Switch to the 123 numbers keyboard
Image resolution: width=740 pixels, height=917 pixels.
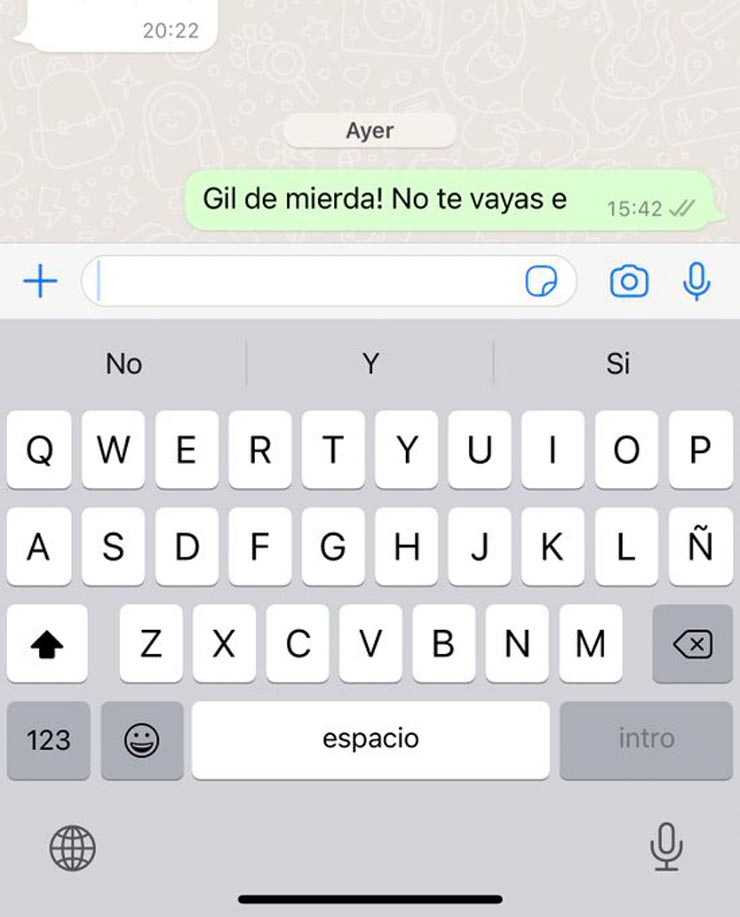[48, 740]
